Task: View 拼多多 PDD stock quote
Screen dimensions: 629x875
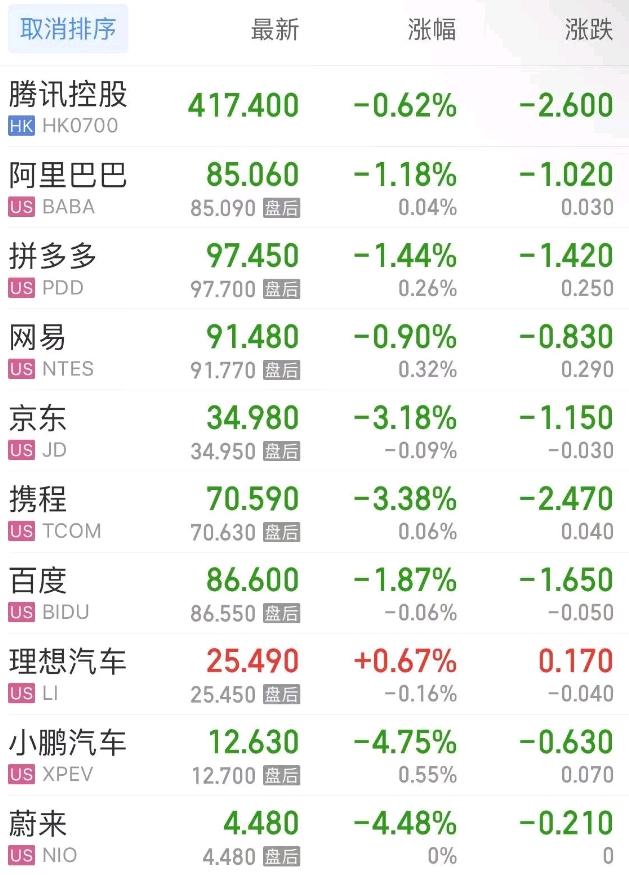Action: (x=54, y=269)
